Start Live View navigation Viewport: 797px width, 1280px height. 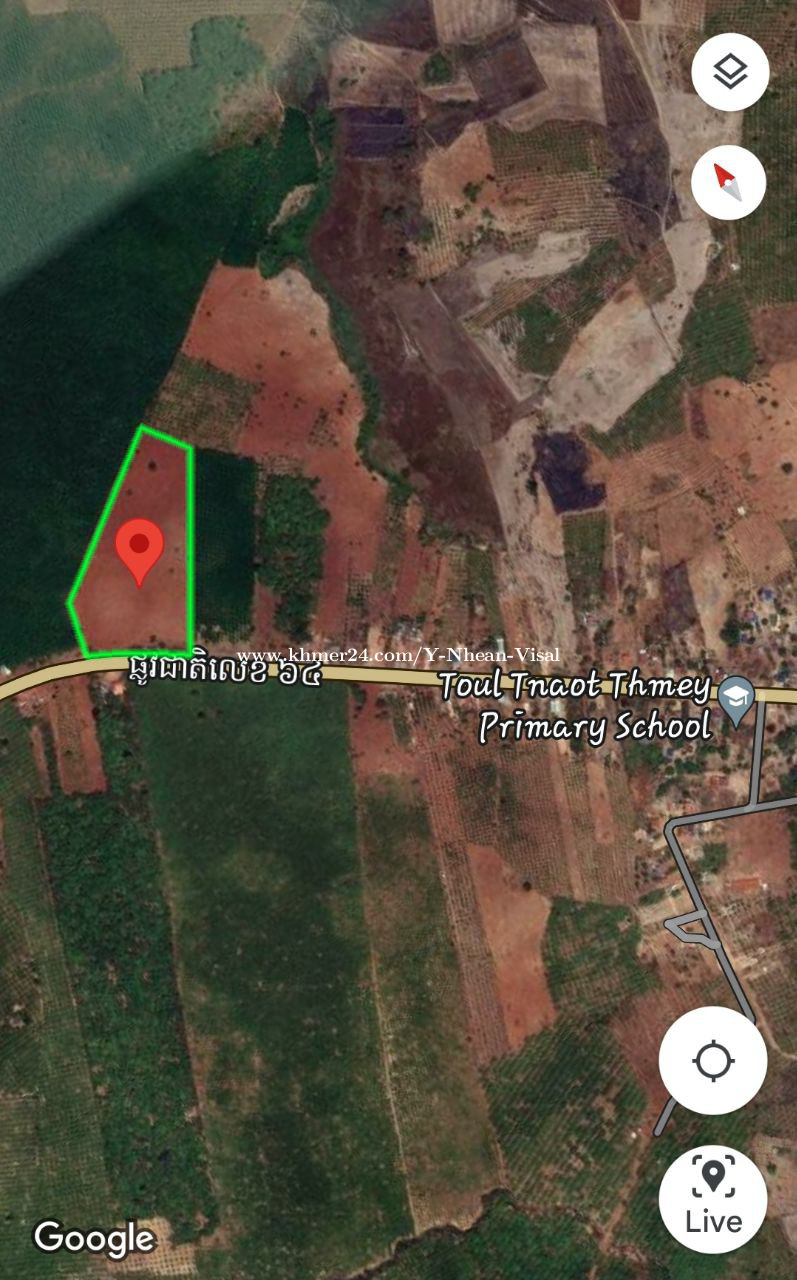click(713, 1198)
